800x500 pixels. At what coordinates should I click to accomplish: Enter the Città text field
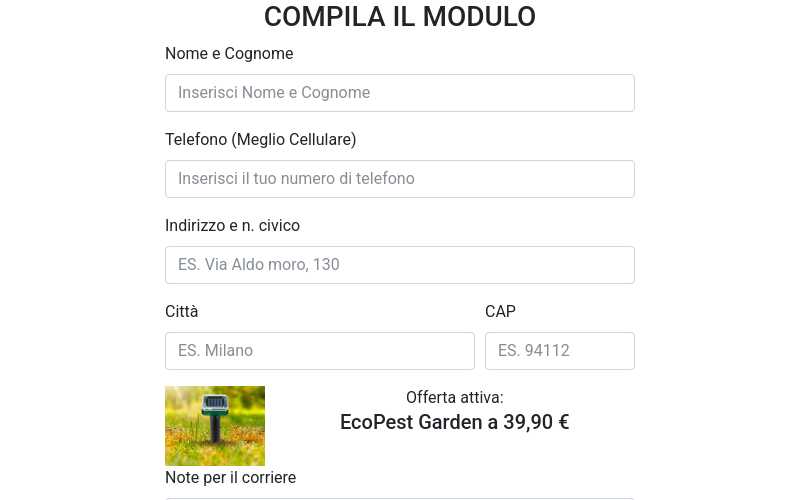tap(319, 351)
